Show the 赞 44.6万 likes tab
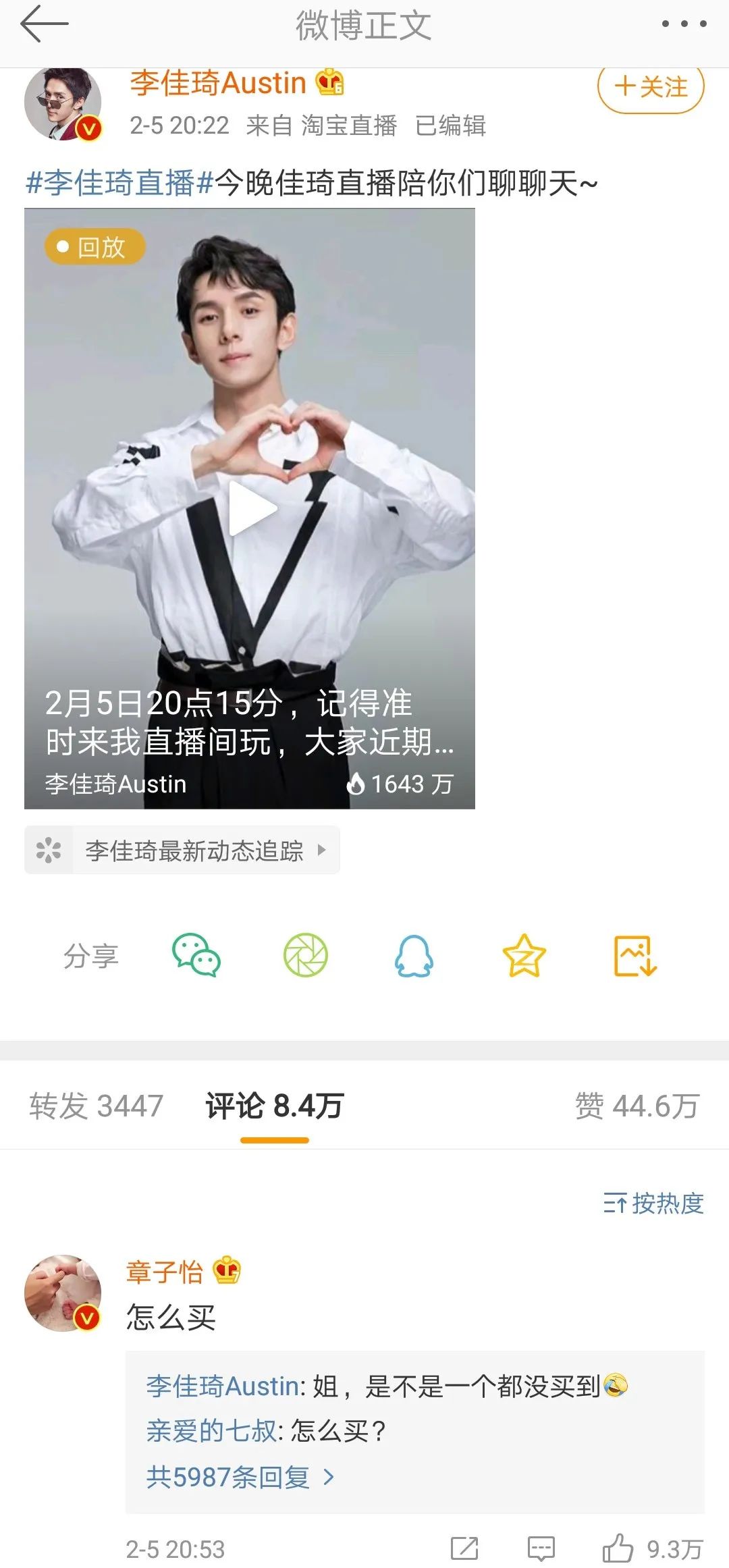 click(637, 1106)
